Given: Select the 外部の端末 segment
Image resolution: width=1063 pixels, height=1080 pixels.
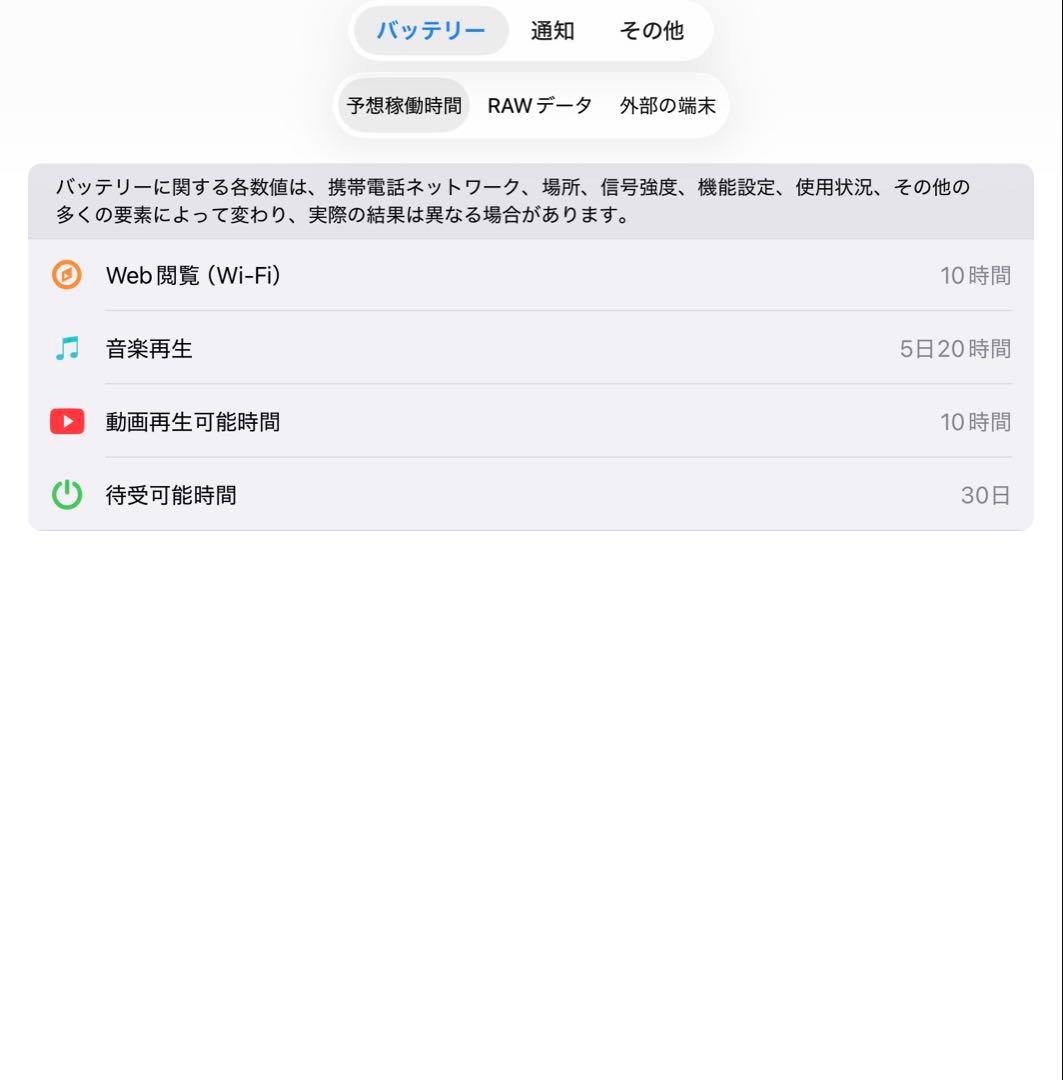Looking at the screenshot, I should coord(668,105).
